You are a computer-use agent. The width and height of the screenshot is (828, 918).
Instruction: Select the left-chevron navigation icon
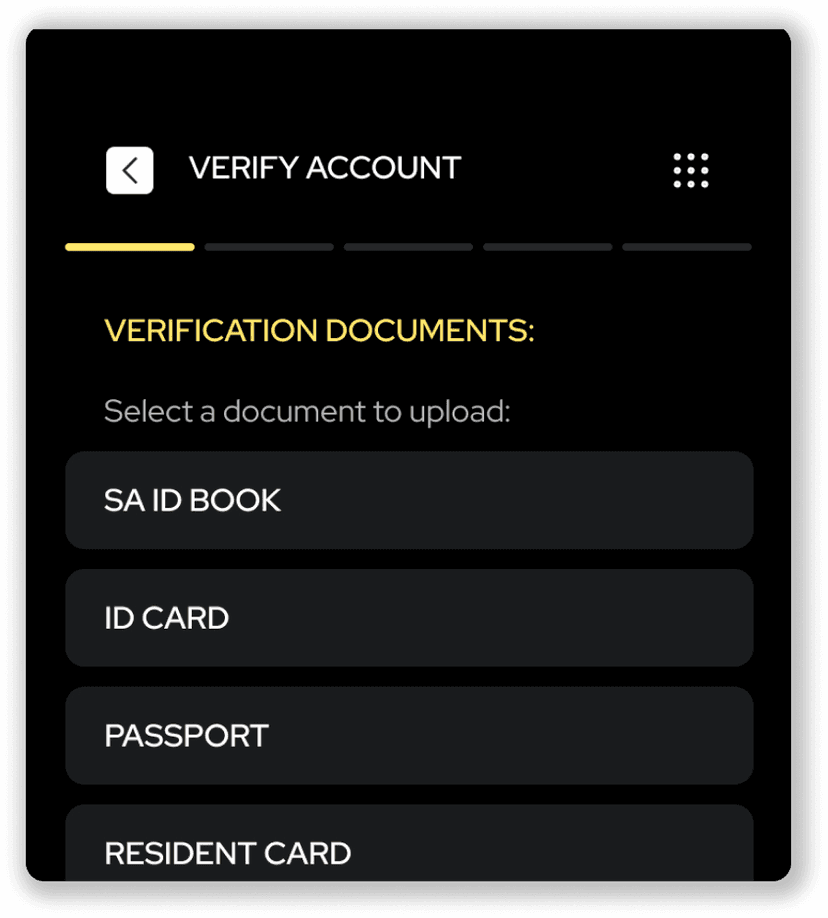tap(129, 170)
